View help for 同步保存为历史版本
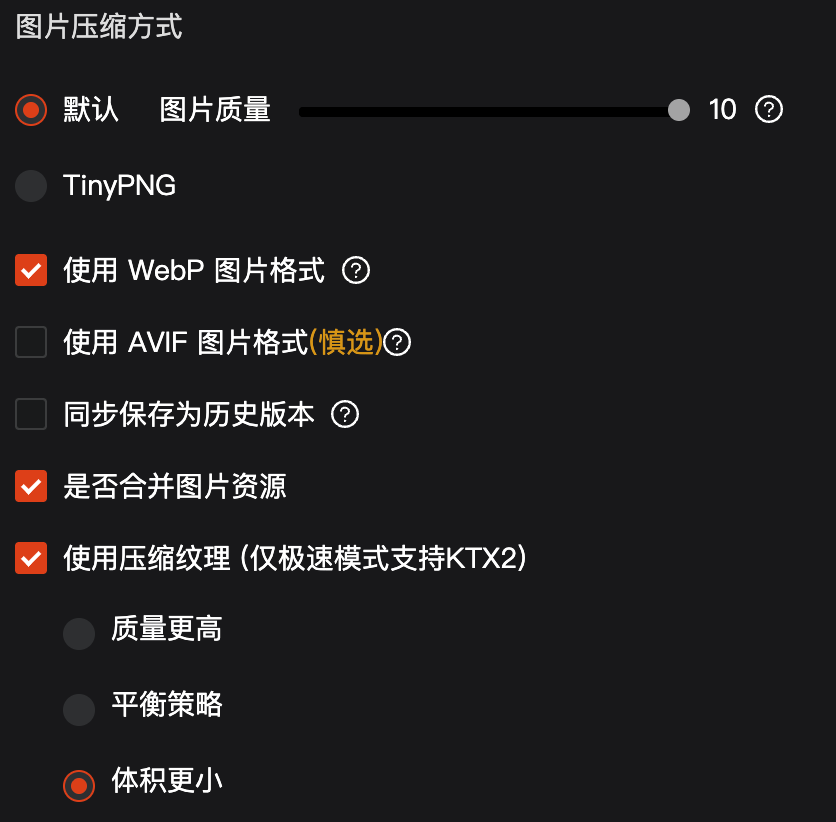 [345, 414]
